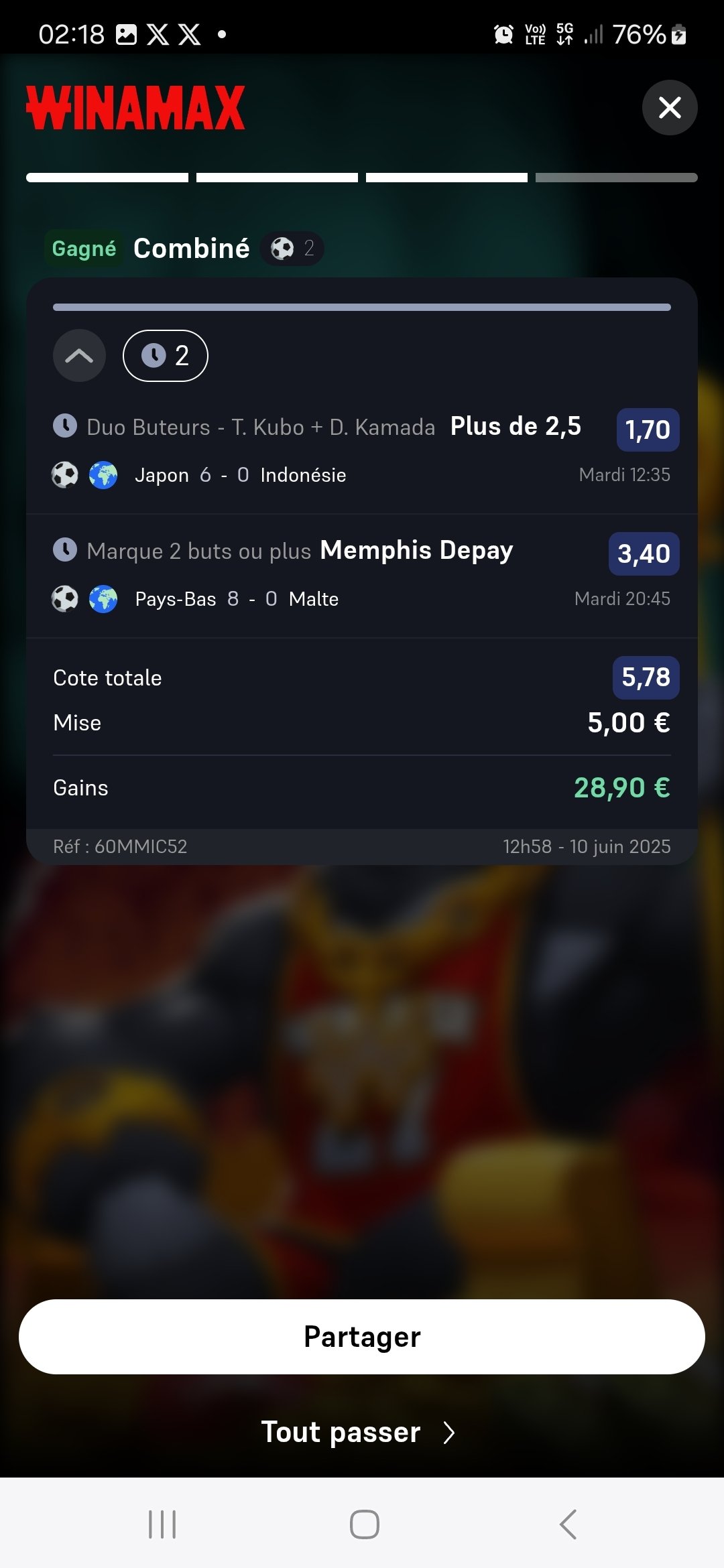Tap the pill showing 2 selections
This screenshot has width=724, height=1568.
pyautogui.click(x=166, y=356)
